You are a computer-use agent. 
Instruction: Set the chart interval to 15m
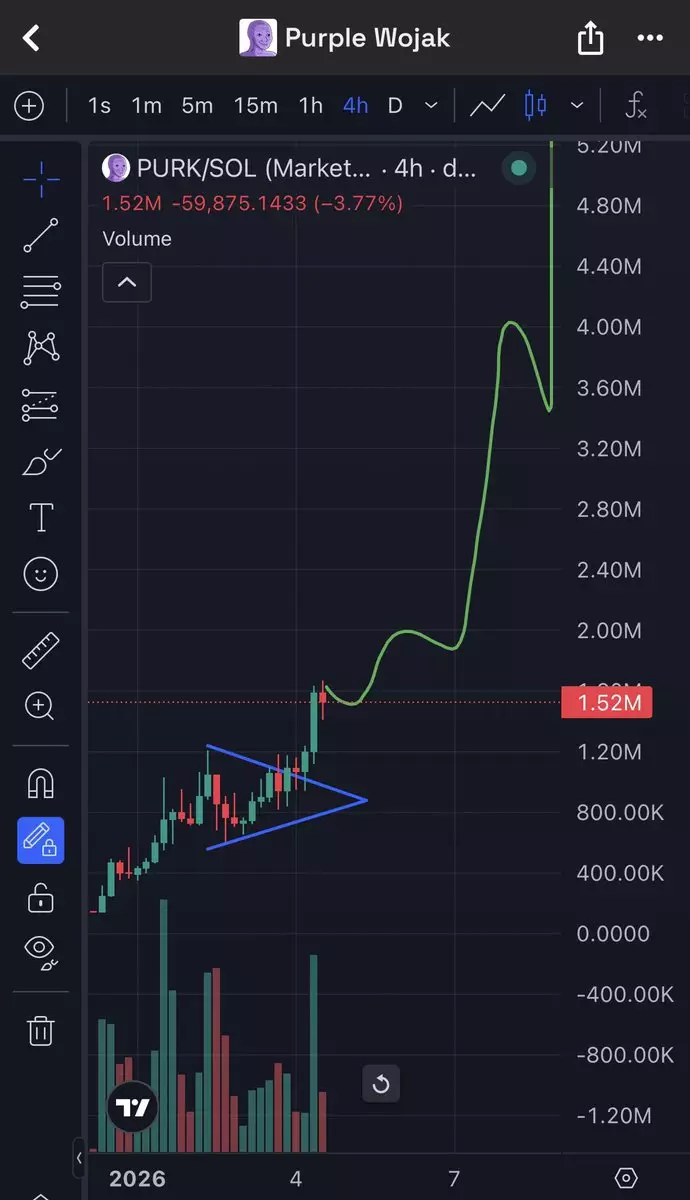tap(256, 106)
